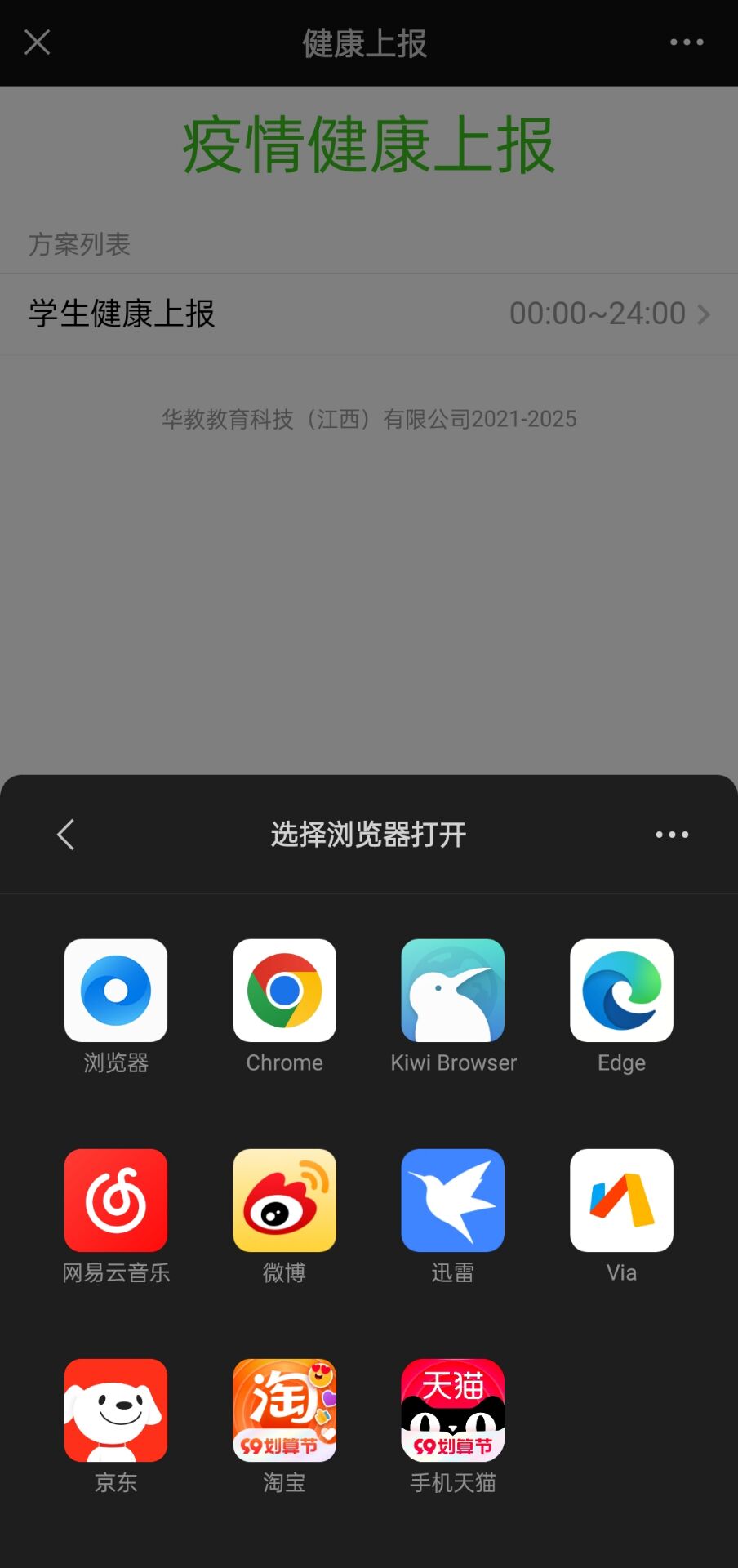Open with 迅雷
Viewport: 738px width, 1568px height.
(x=453, y=1200)
